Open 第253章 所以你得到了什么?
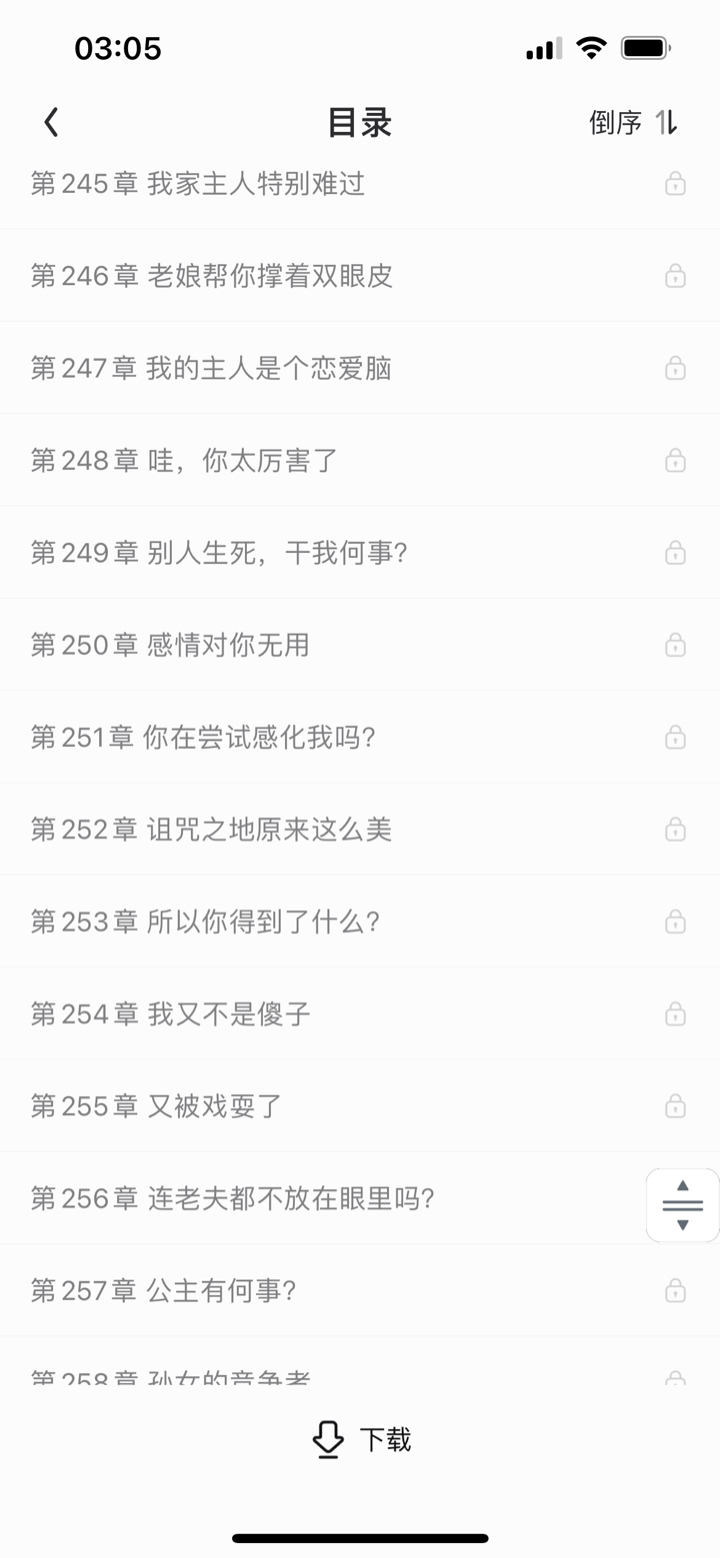 (x=205, y=921)
